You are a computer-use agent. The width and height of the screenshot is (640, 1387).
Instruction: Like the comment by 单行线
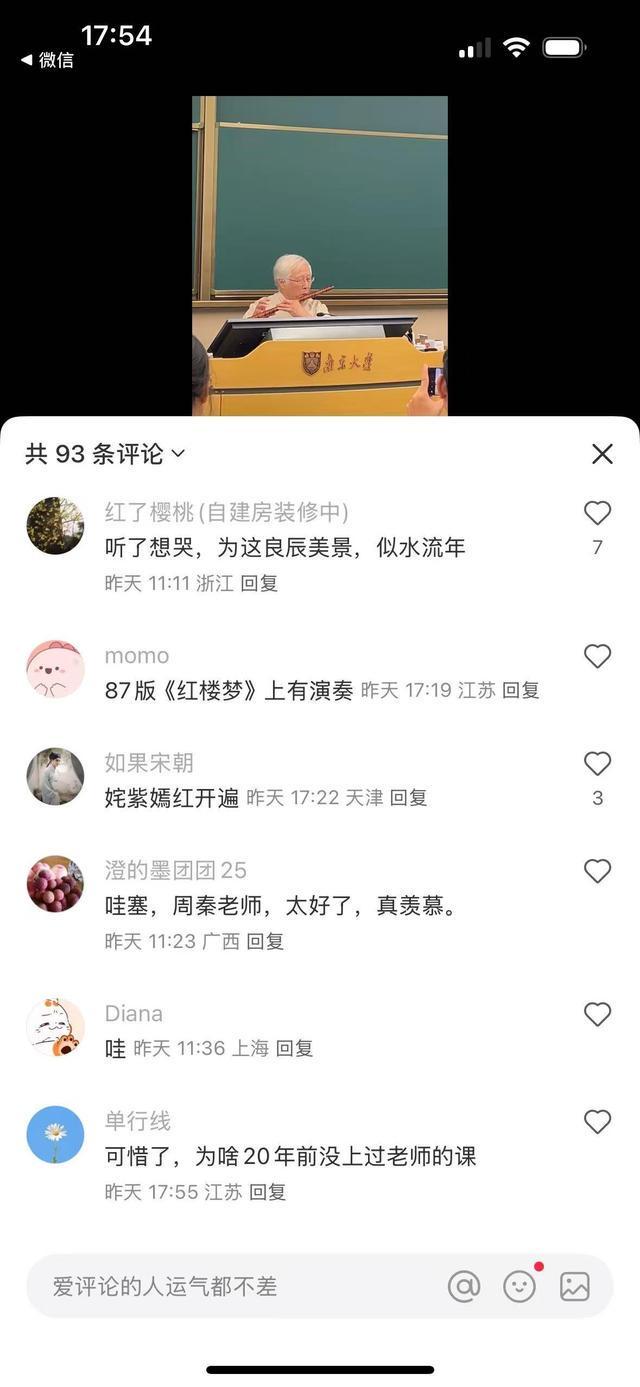[x=597, y=1122]
